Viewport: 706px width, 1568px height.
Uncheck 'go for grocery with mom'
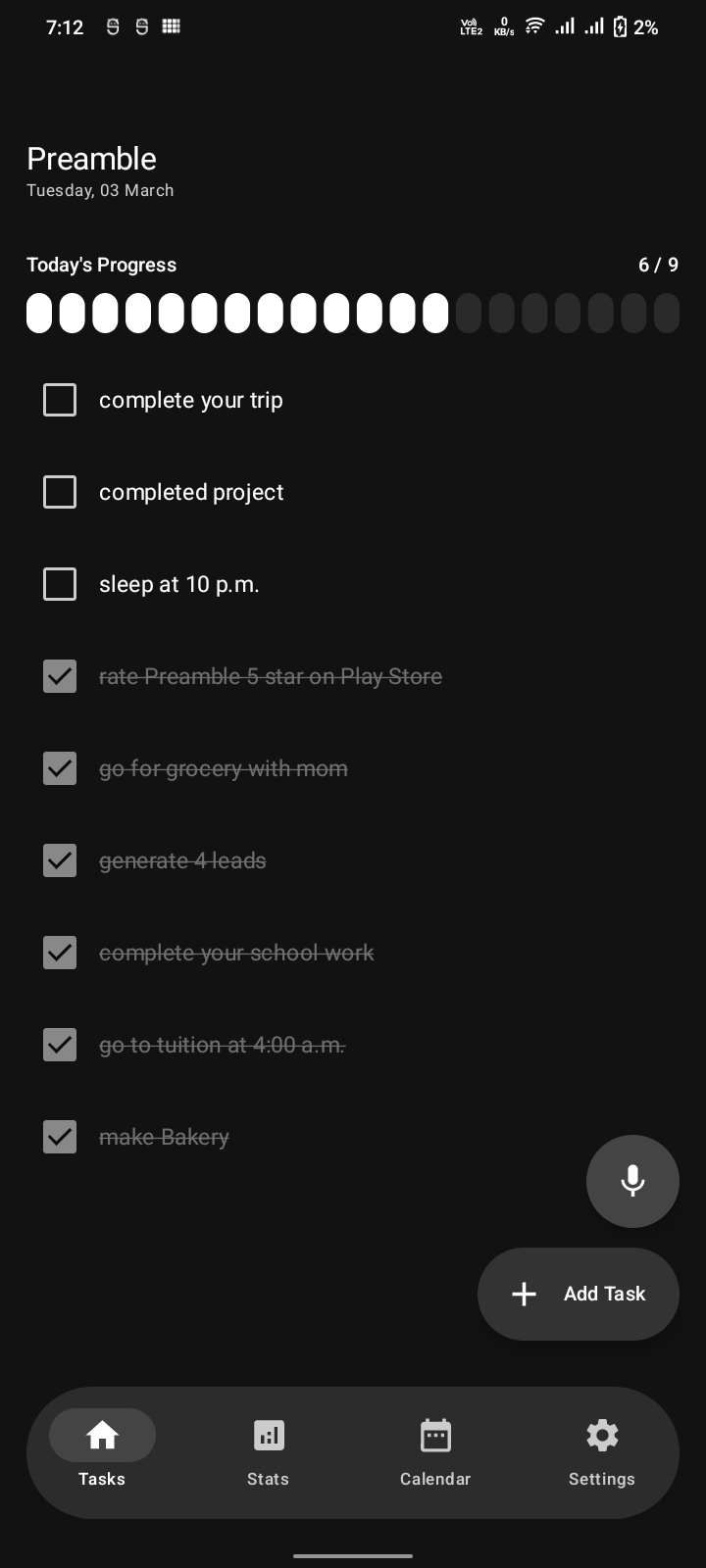[60, 768]
